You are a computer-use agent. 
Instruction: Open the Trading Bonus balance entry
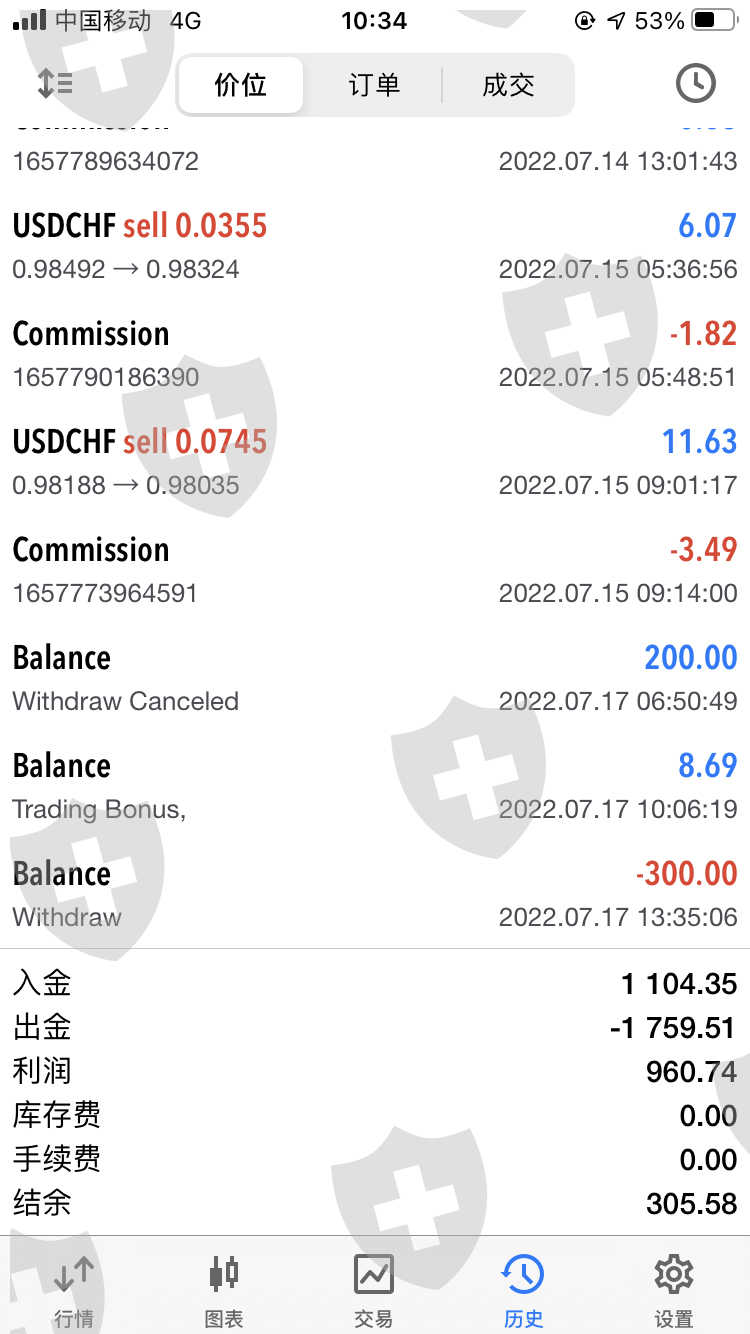374,785
